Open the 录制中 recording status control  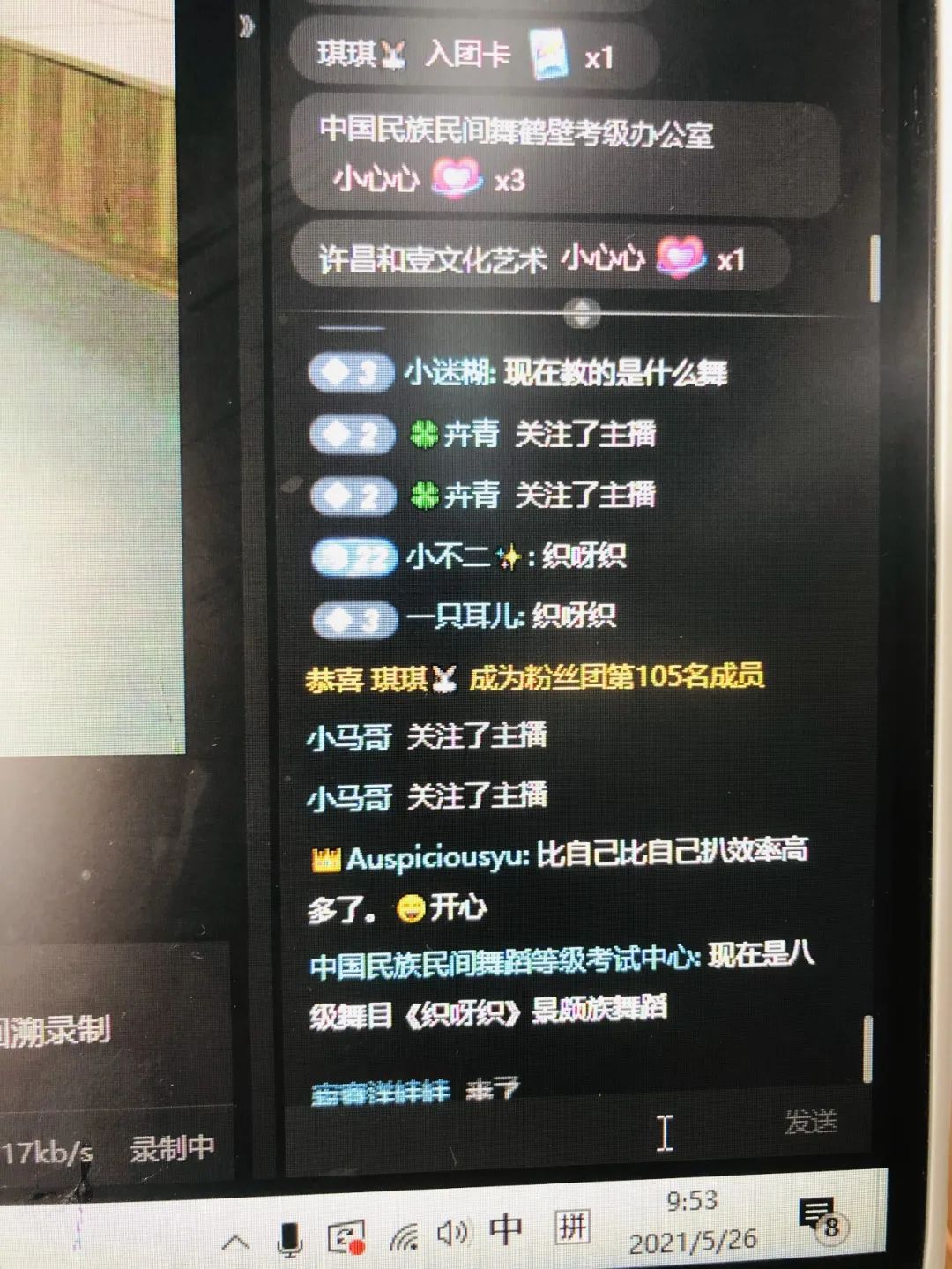pos(173,1147)
